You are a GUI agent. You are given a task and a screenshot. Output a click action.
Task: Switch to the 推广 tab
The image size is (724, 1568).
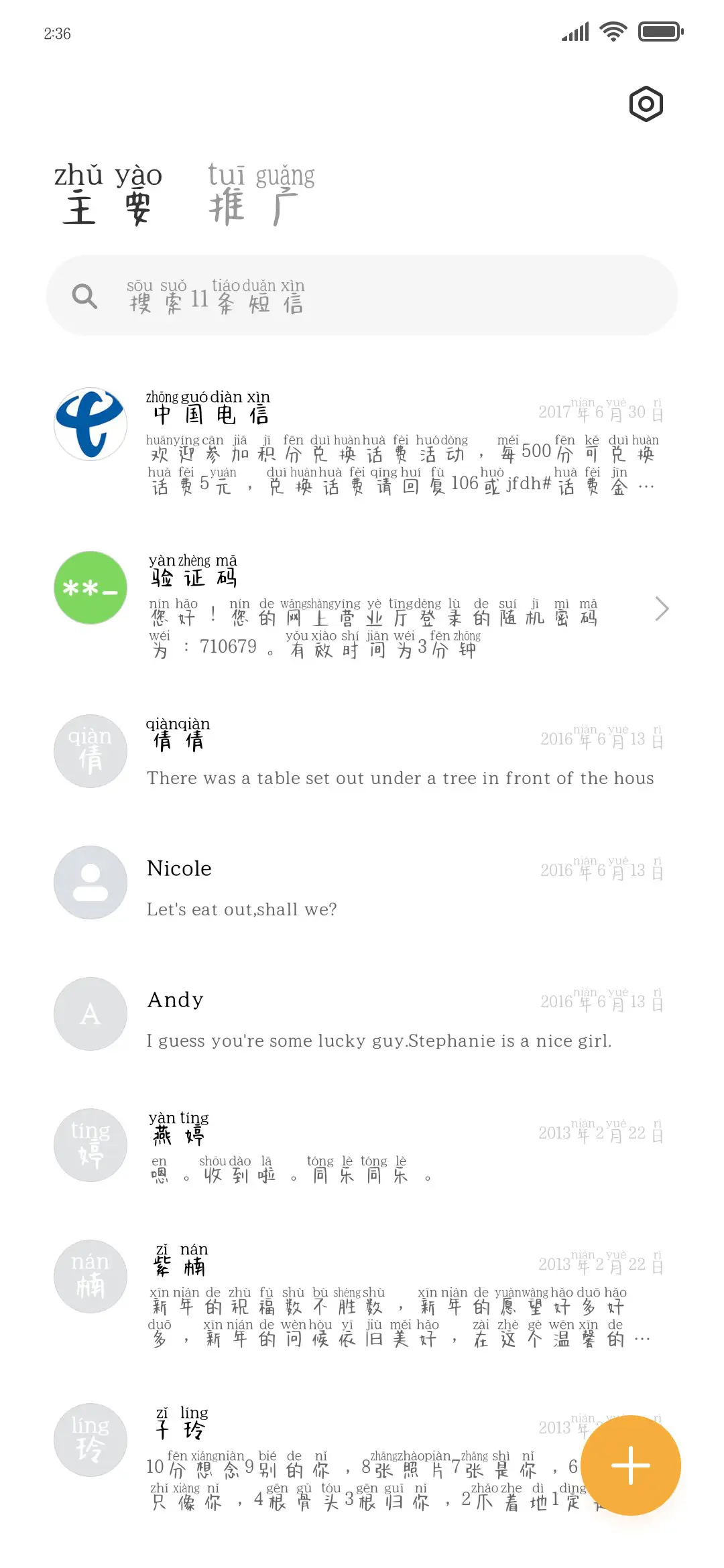coord(261,194)
